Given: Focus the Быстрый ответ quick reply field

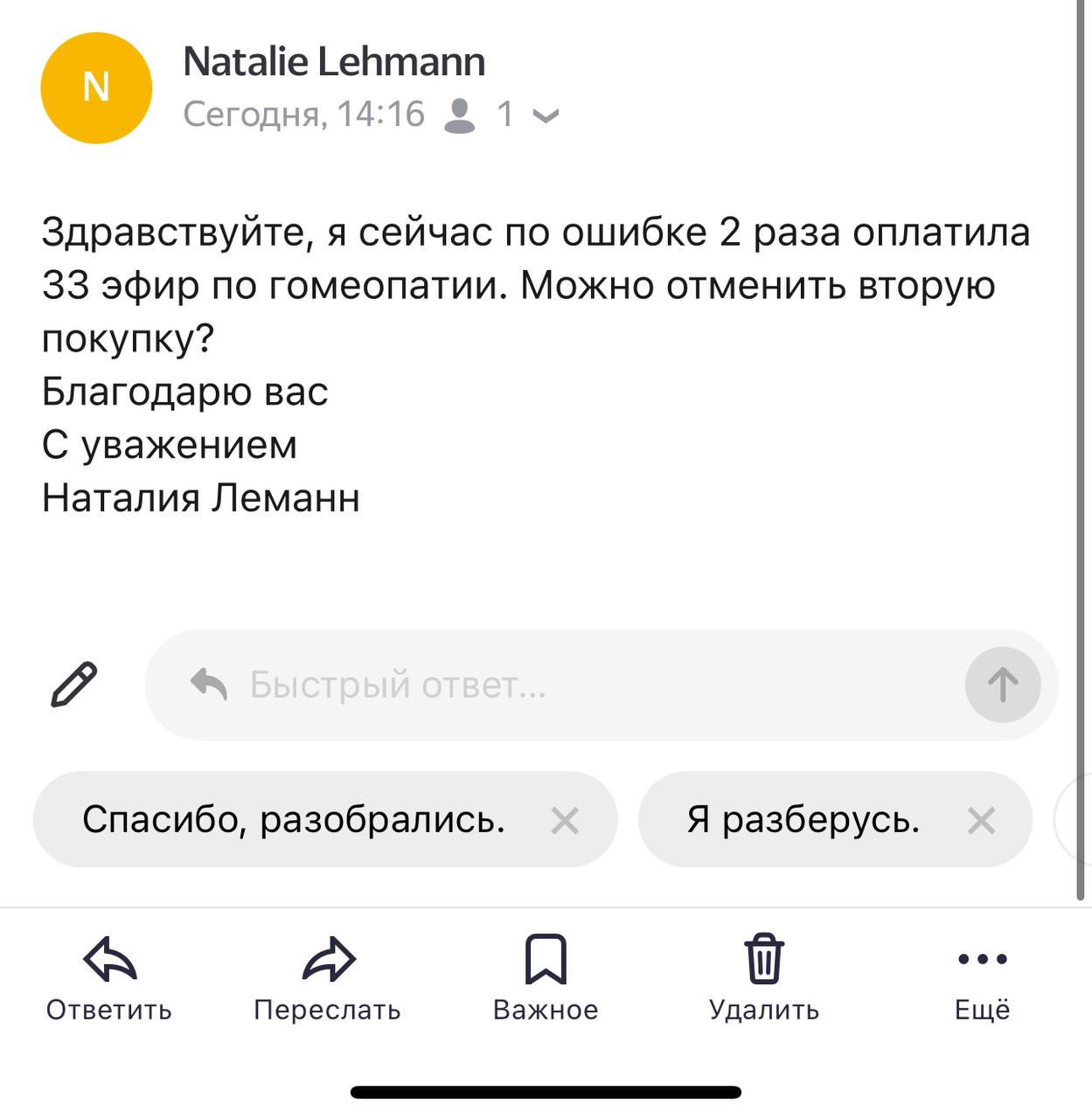Looking at the screenshot, I should point(560,685).
